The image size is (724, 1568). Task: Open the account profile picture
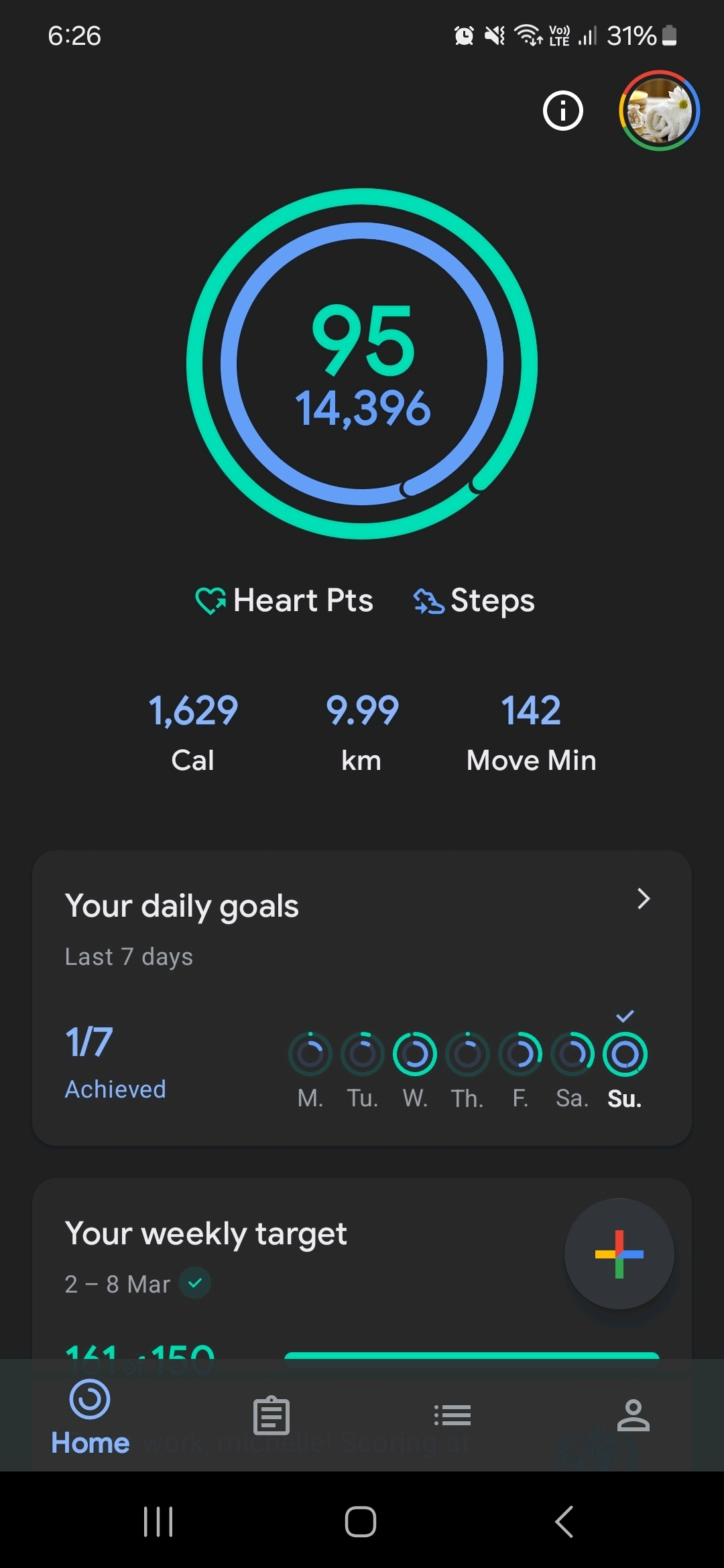tap(659, 111)
